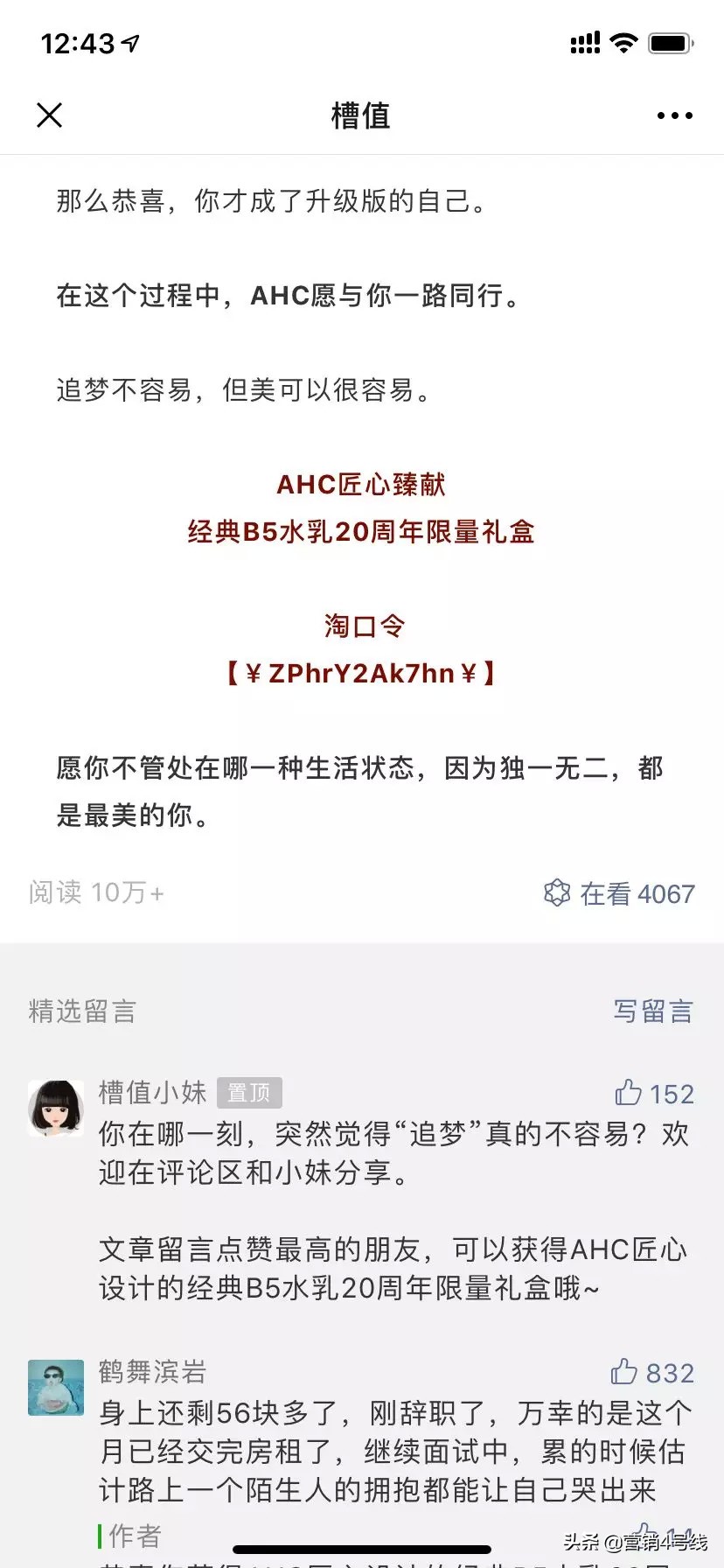Tap the 置顶 pinned label
724x1568 pixels.
pos(249,1093)
